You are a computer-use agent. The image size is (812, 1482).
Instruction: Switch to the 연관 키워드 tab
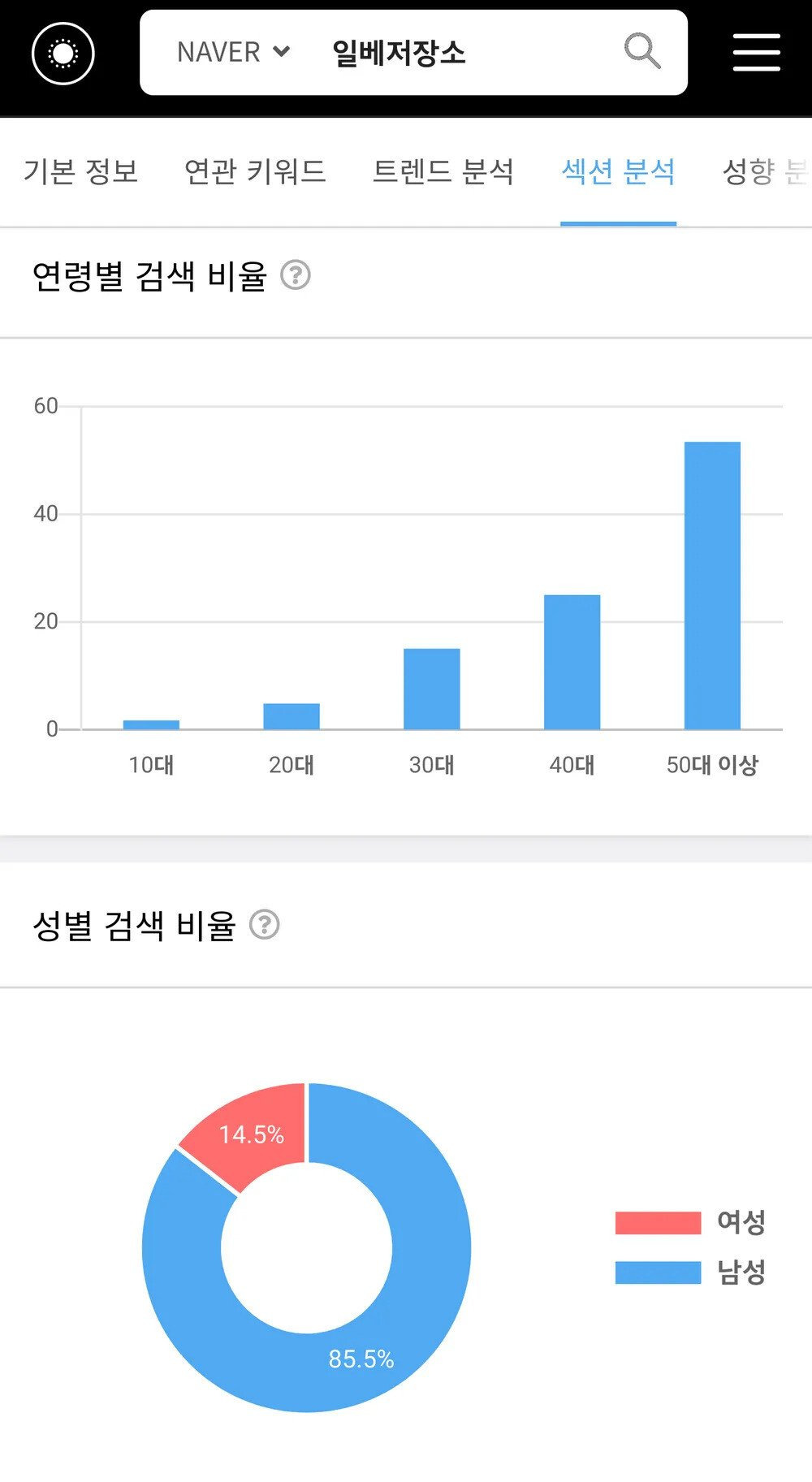pyautogui.click(x=255, y=171)
